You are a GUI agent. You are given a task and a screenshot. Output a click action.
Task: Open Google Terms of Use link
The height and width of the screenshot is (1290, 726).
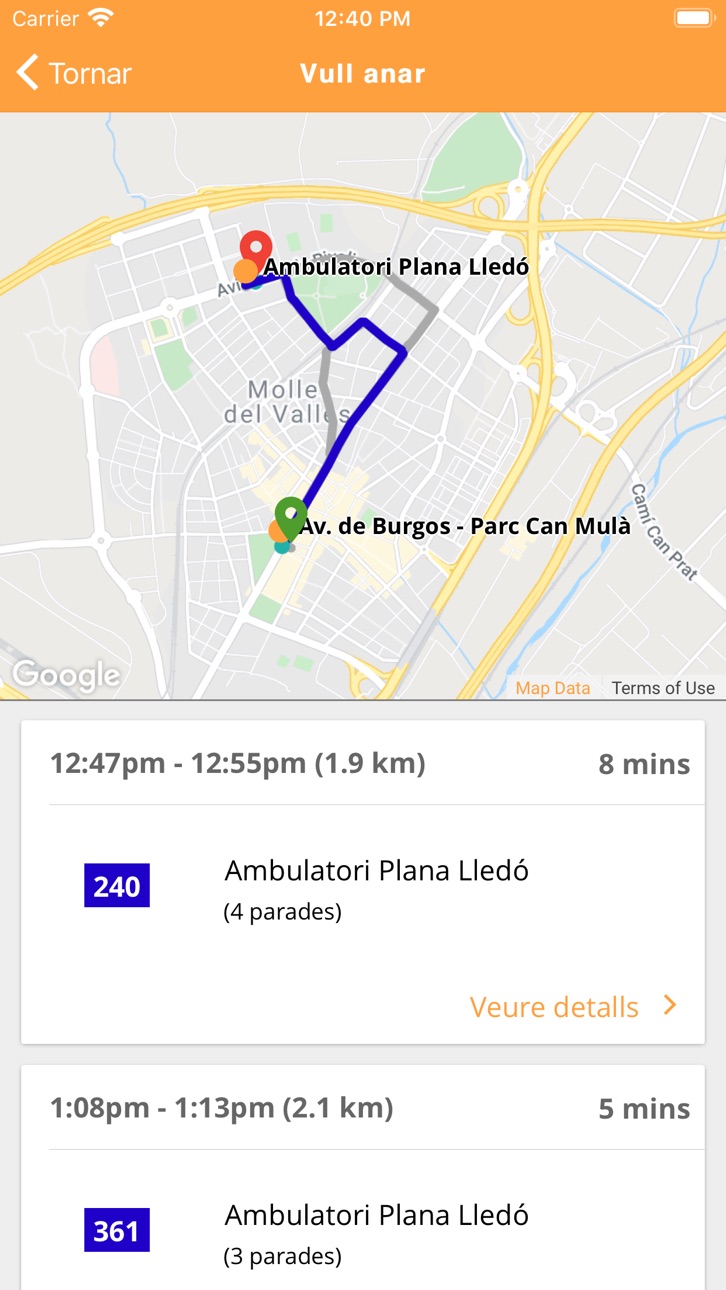coord(663,688)
